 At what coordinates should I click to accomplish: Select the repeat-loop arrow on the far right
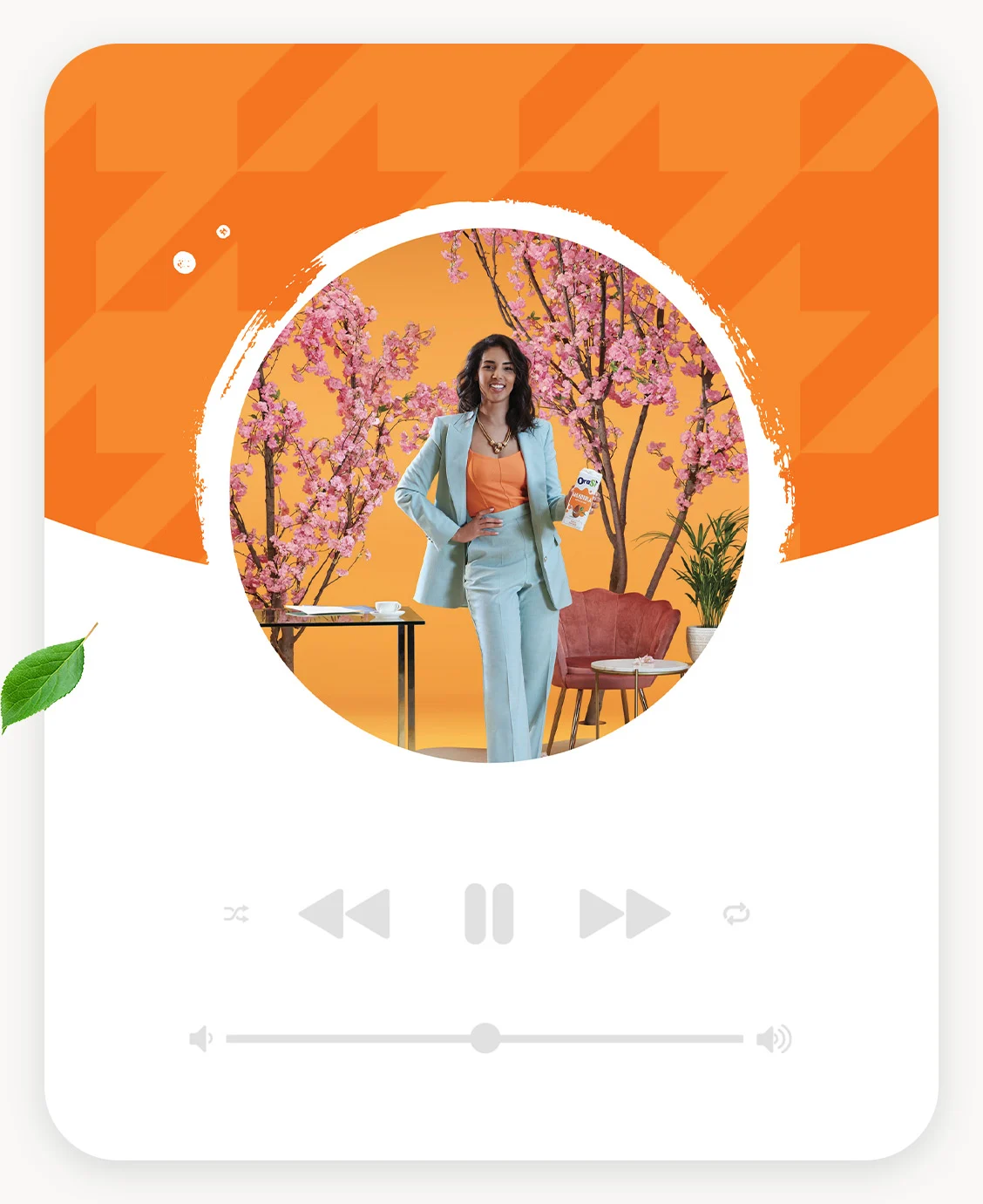coord(738,911)
